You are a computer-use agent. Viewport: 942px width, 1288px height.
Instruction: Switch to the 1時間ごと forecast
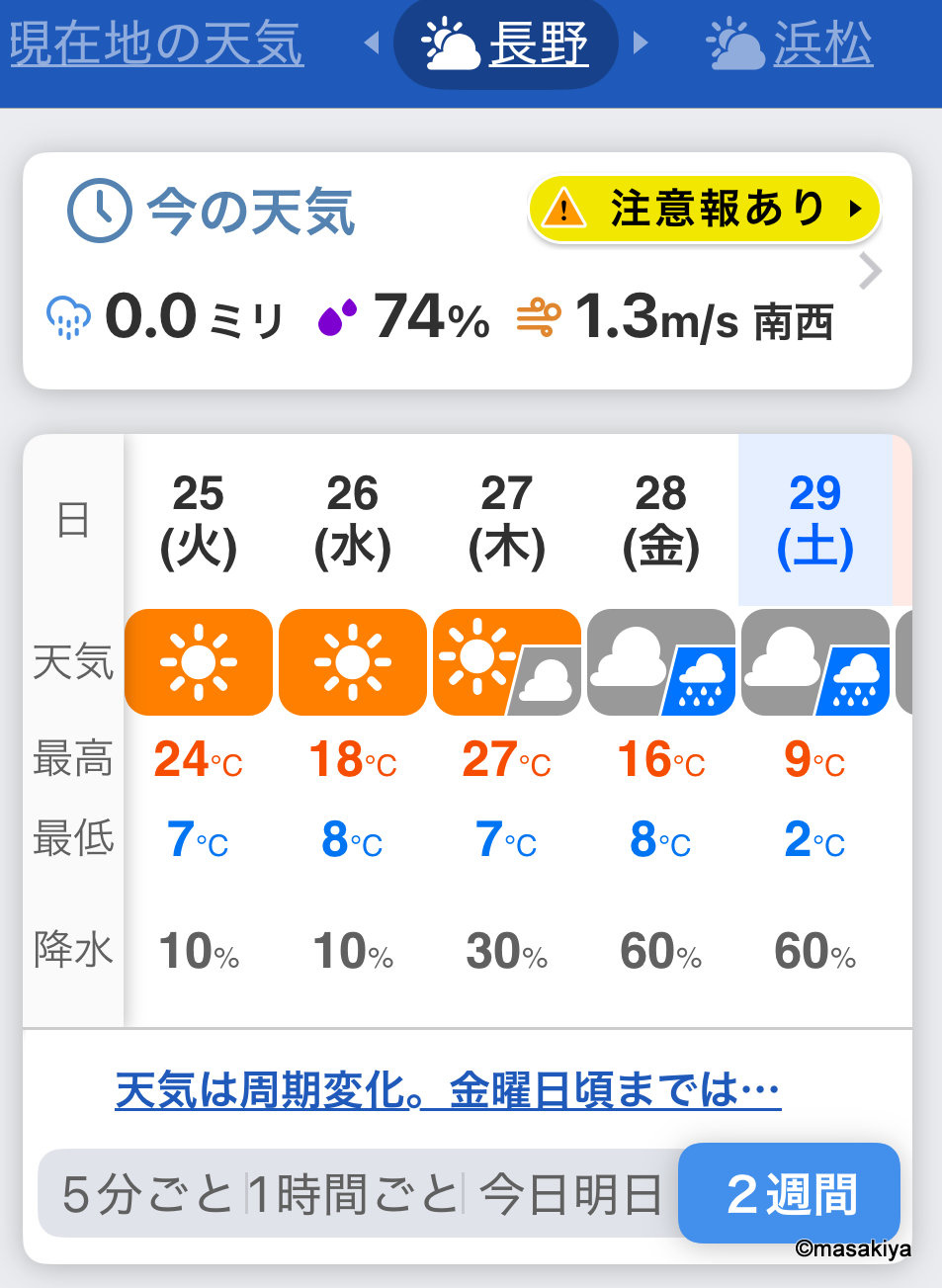tap(355, 1194)
